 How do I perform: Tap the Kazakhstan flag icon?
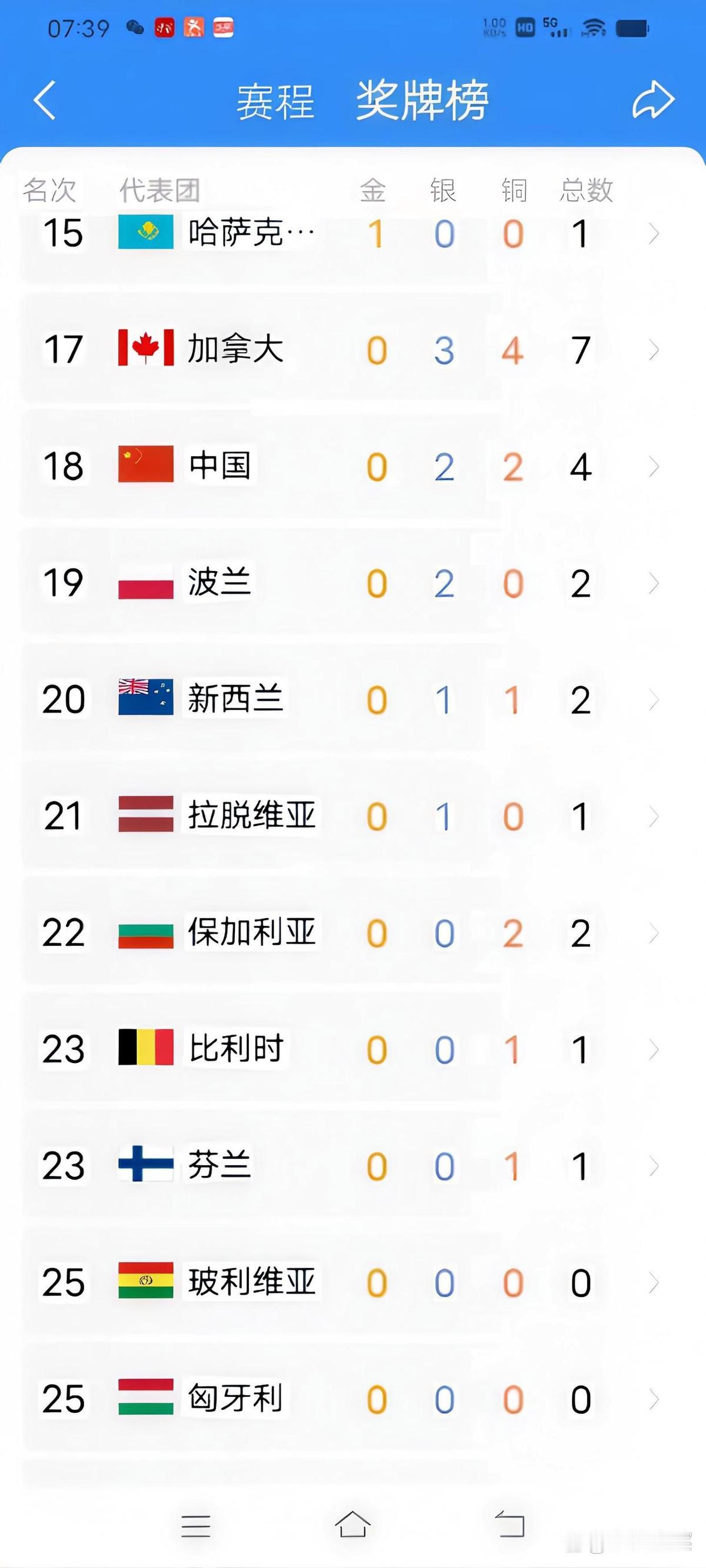pyautogui.click(x=145, y=233)
